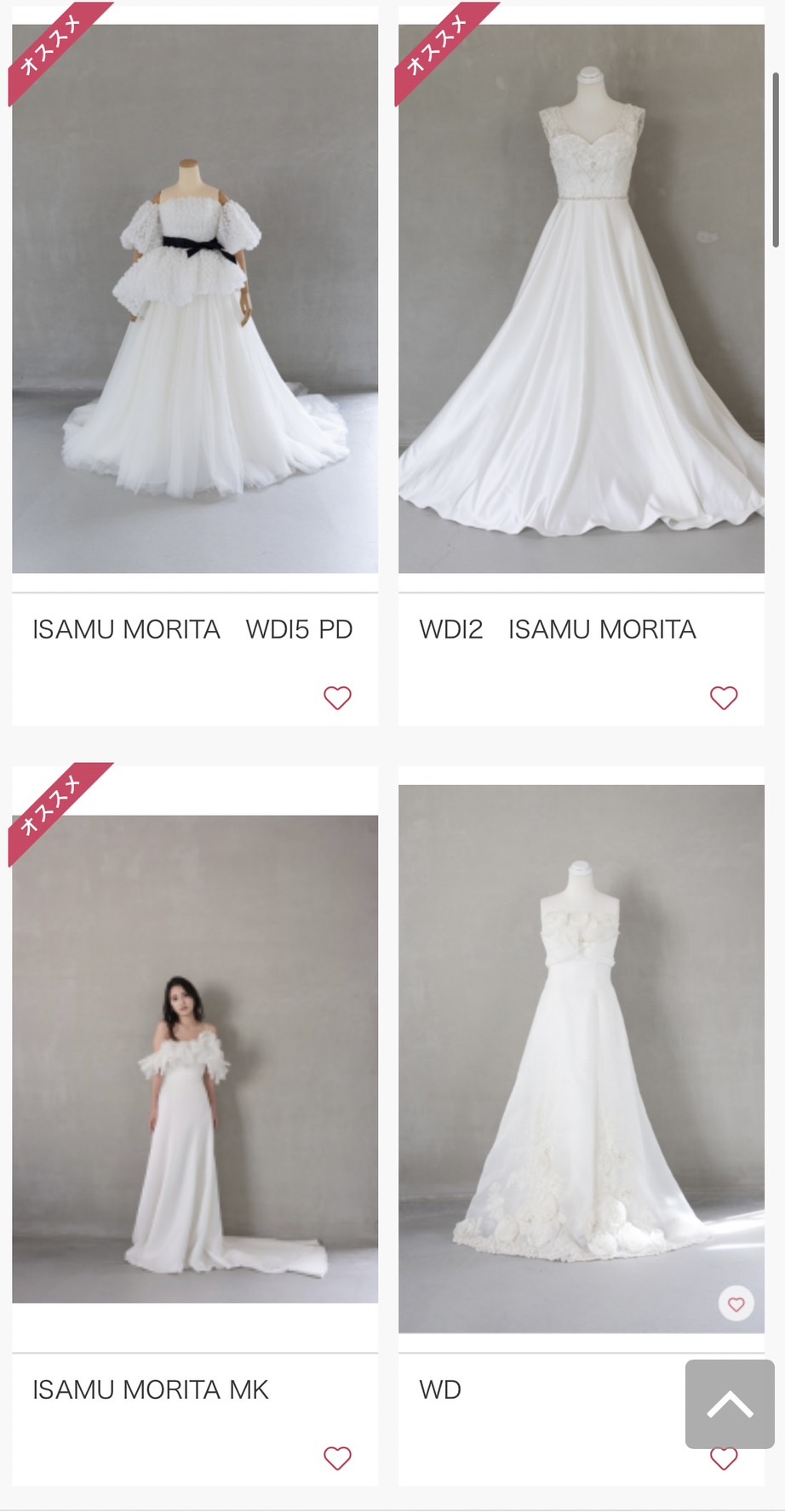The image size is (785, 1512).
Task: Tap the heart badge on WD photo
Action: click(736, 1303)
